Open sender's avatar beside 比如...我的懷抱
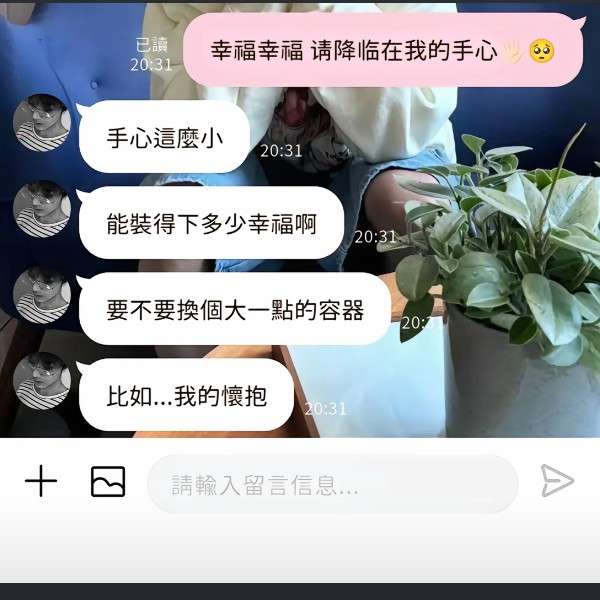This screenshot has width=600, height=600. click(x=42, y=381)
